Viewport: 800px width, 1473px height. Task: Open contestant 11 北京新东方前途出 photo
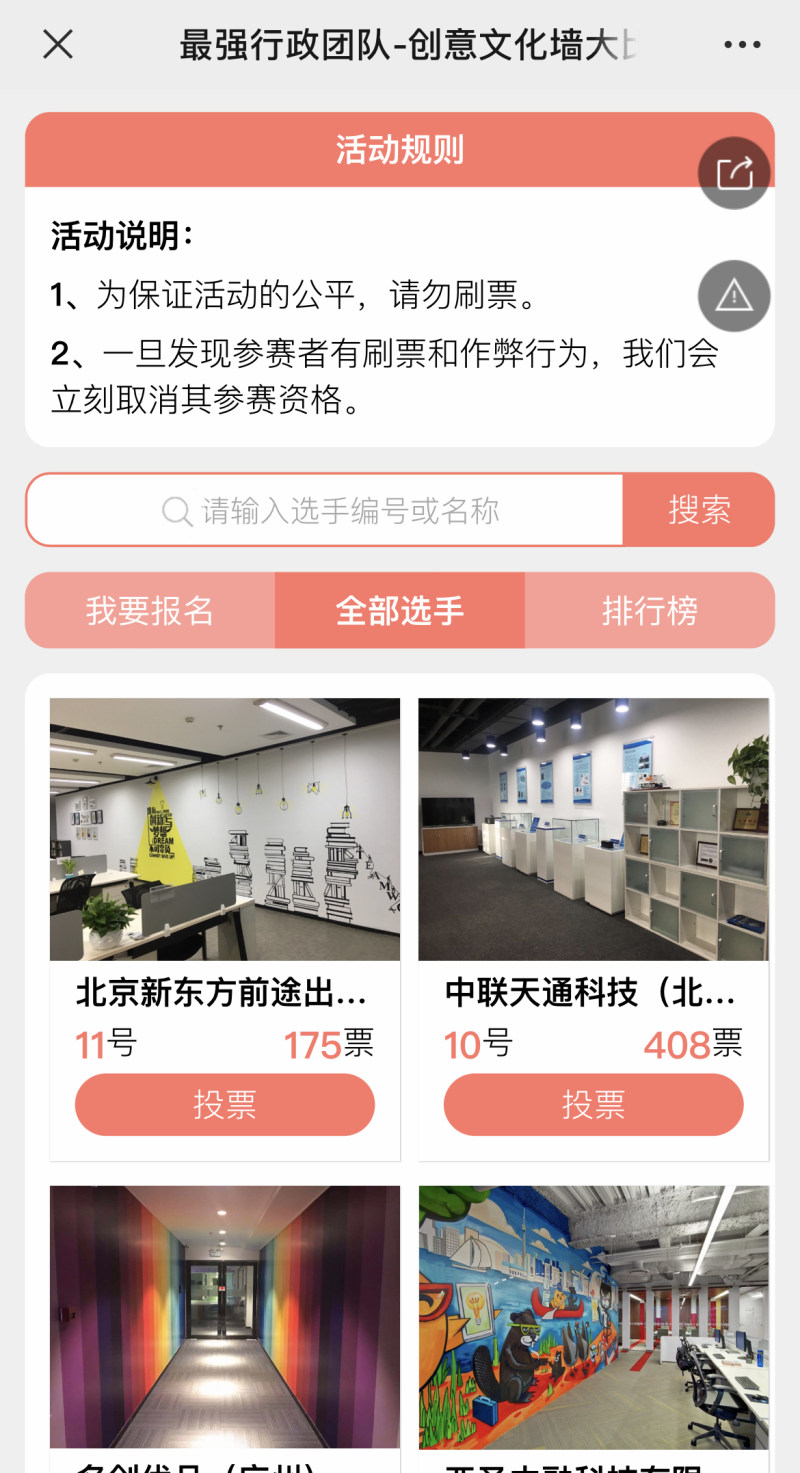[x=225, y=829]
